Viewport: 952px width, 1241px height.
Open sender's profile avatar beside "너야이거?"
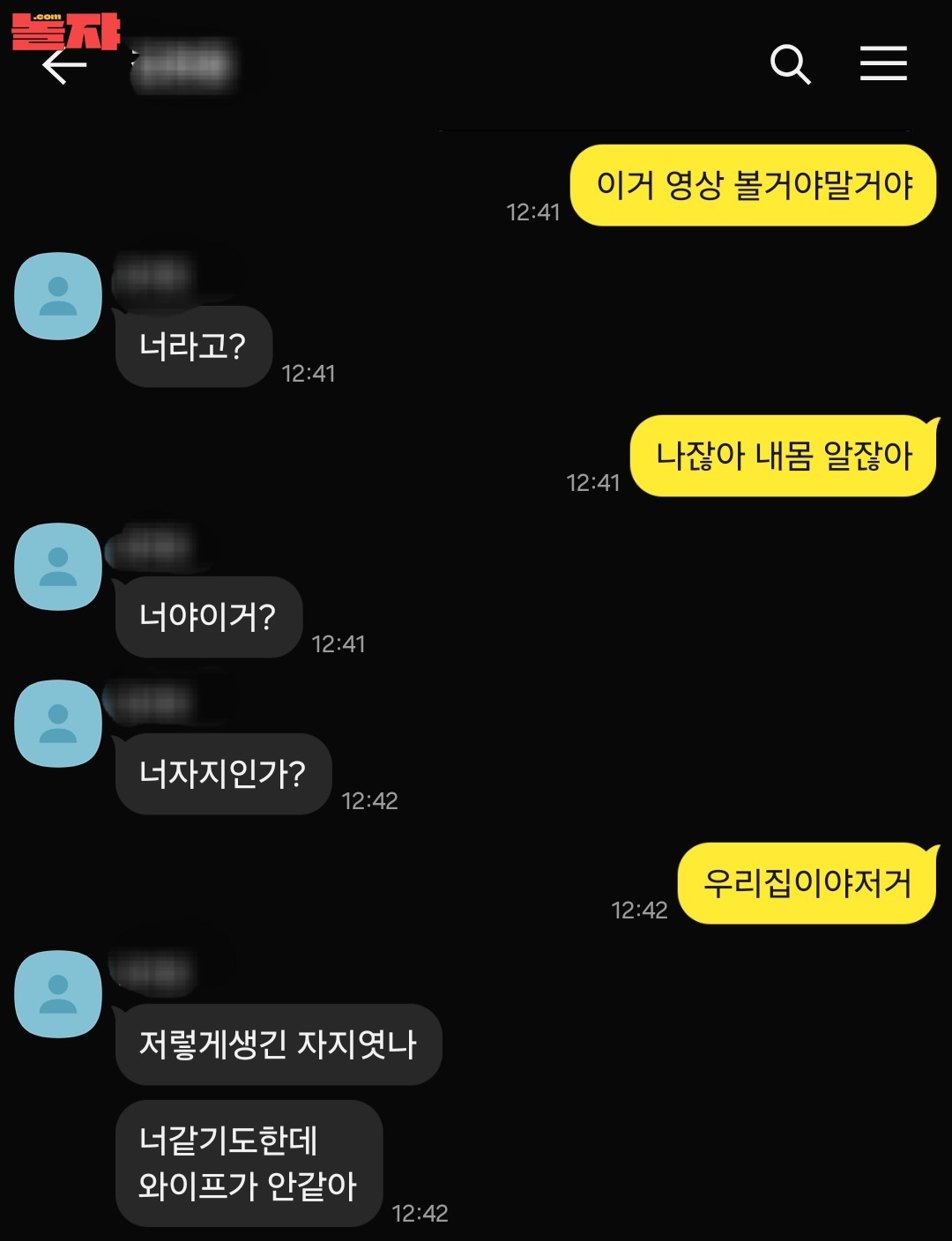click(x=58, y=567)
